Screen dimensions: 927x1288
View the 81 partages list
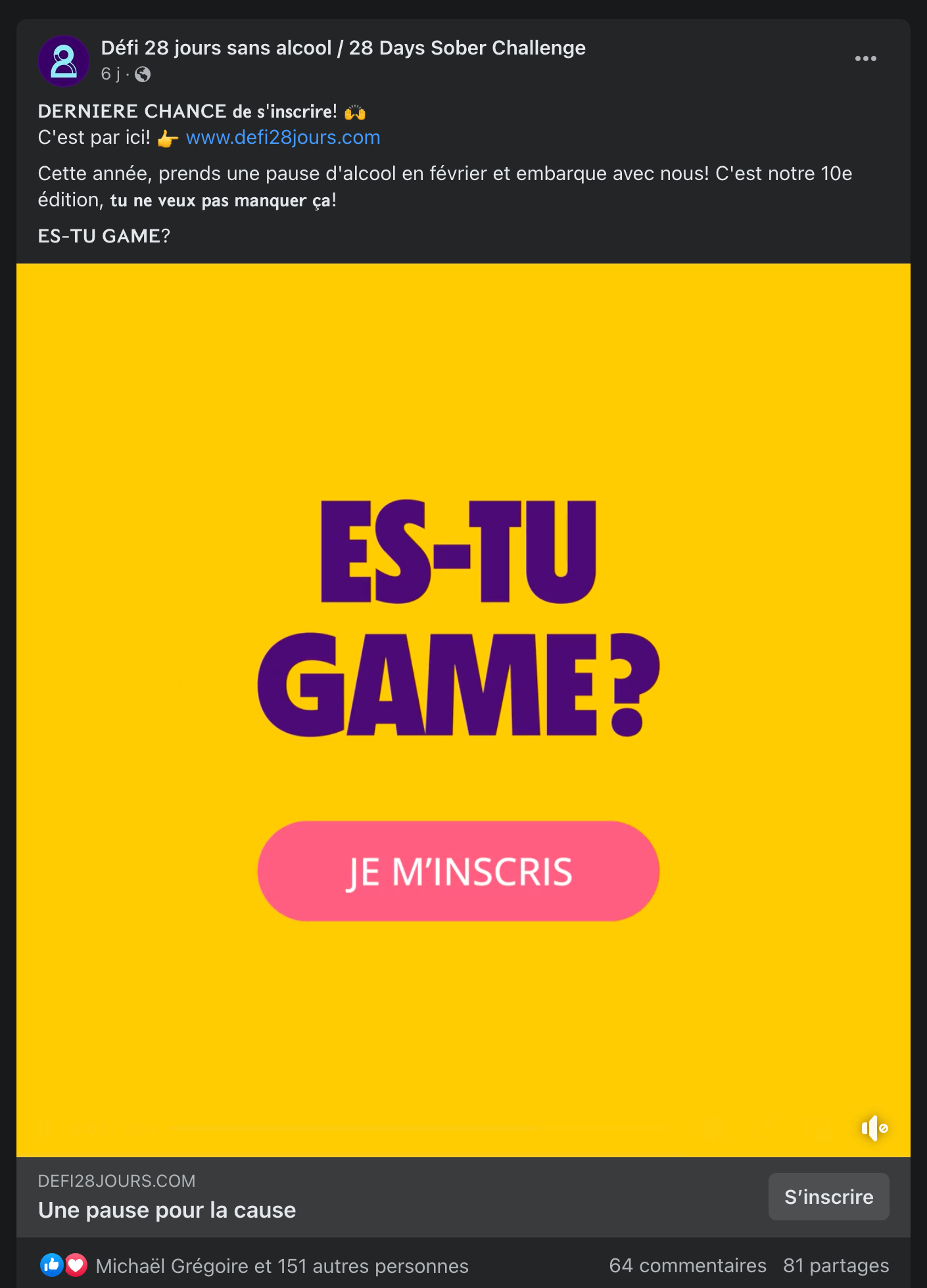(x=836, y=1266)
